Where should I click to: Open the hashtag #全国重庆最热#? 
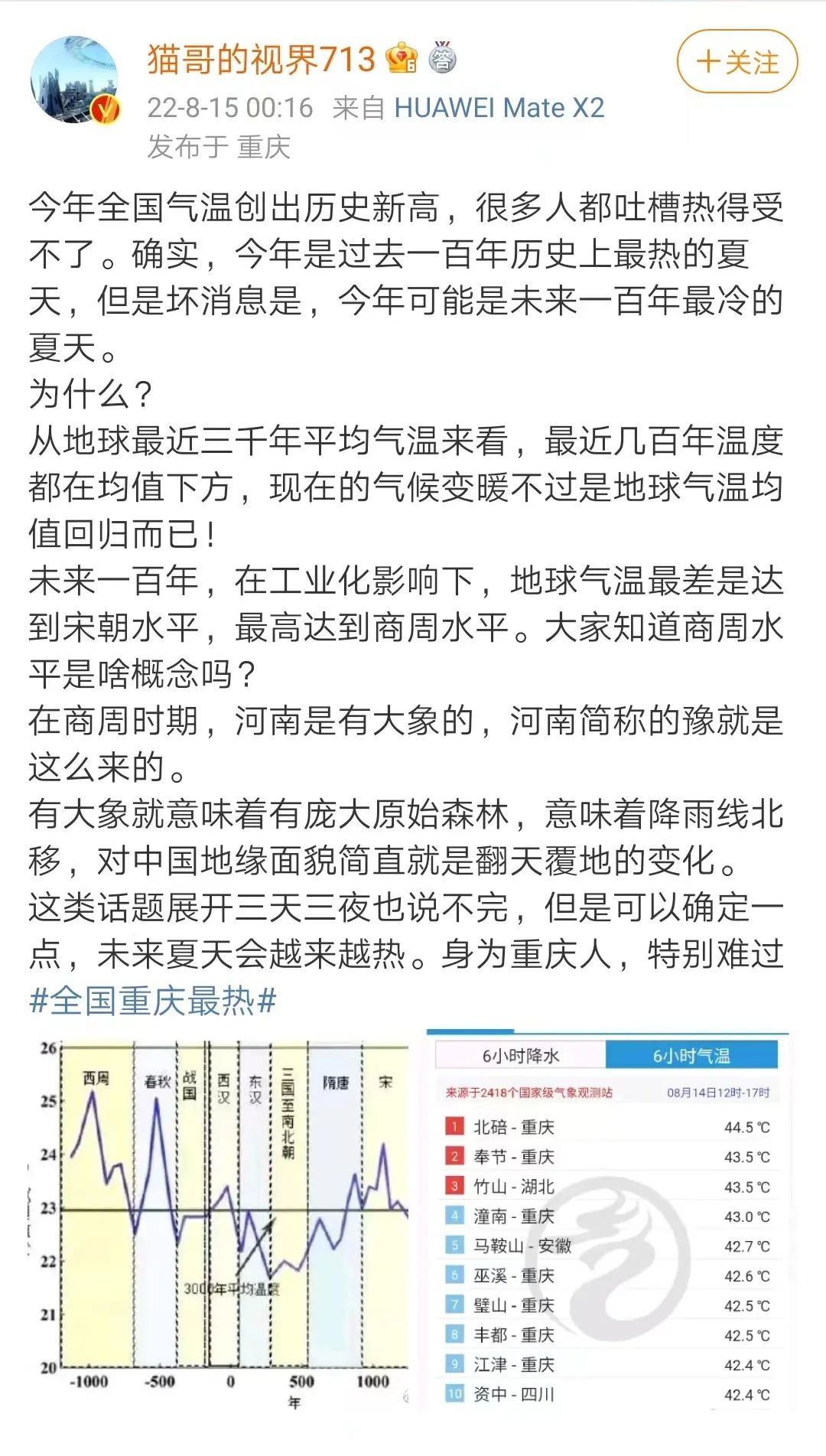[x=152, y=1000]
